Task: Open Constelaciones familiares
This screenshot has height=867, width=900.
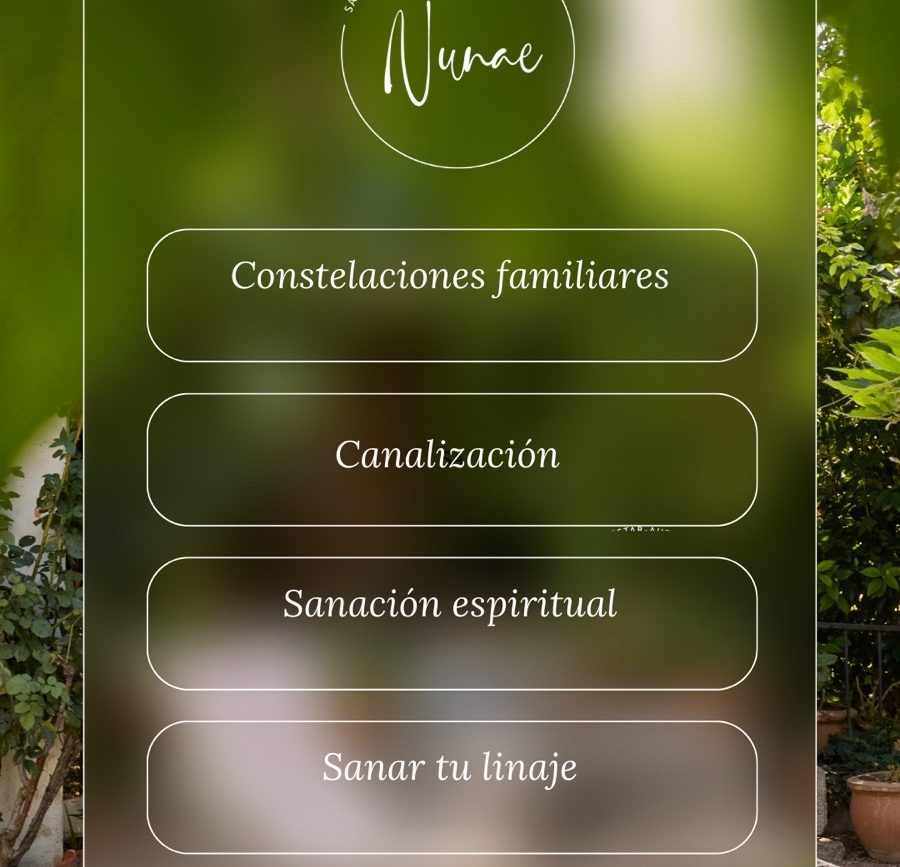Action: (x=451, y=295)
